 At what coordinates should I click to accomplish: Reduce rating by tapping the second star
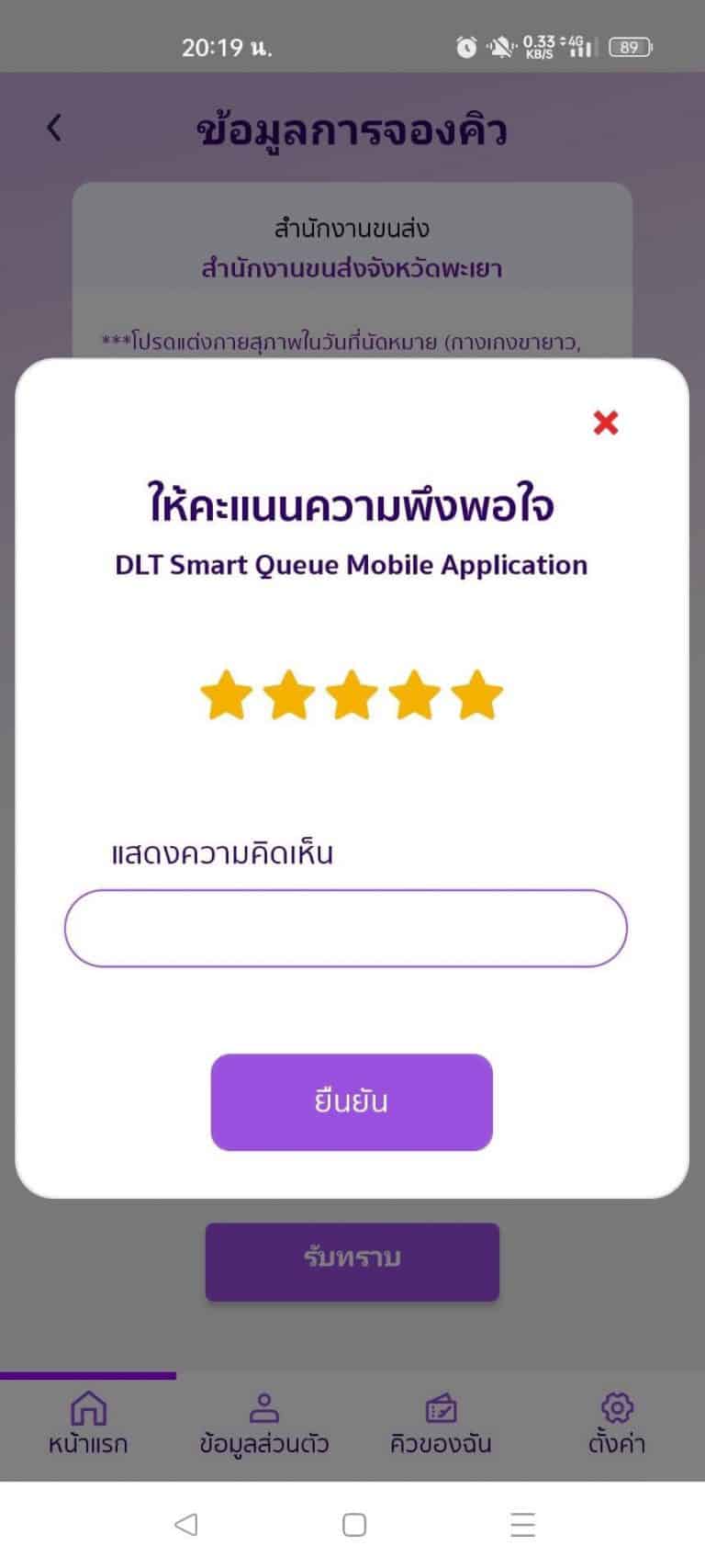pyautogui.click(x=289, y=696)
